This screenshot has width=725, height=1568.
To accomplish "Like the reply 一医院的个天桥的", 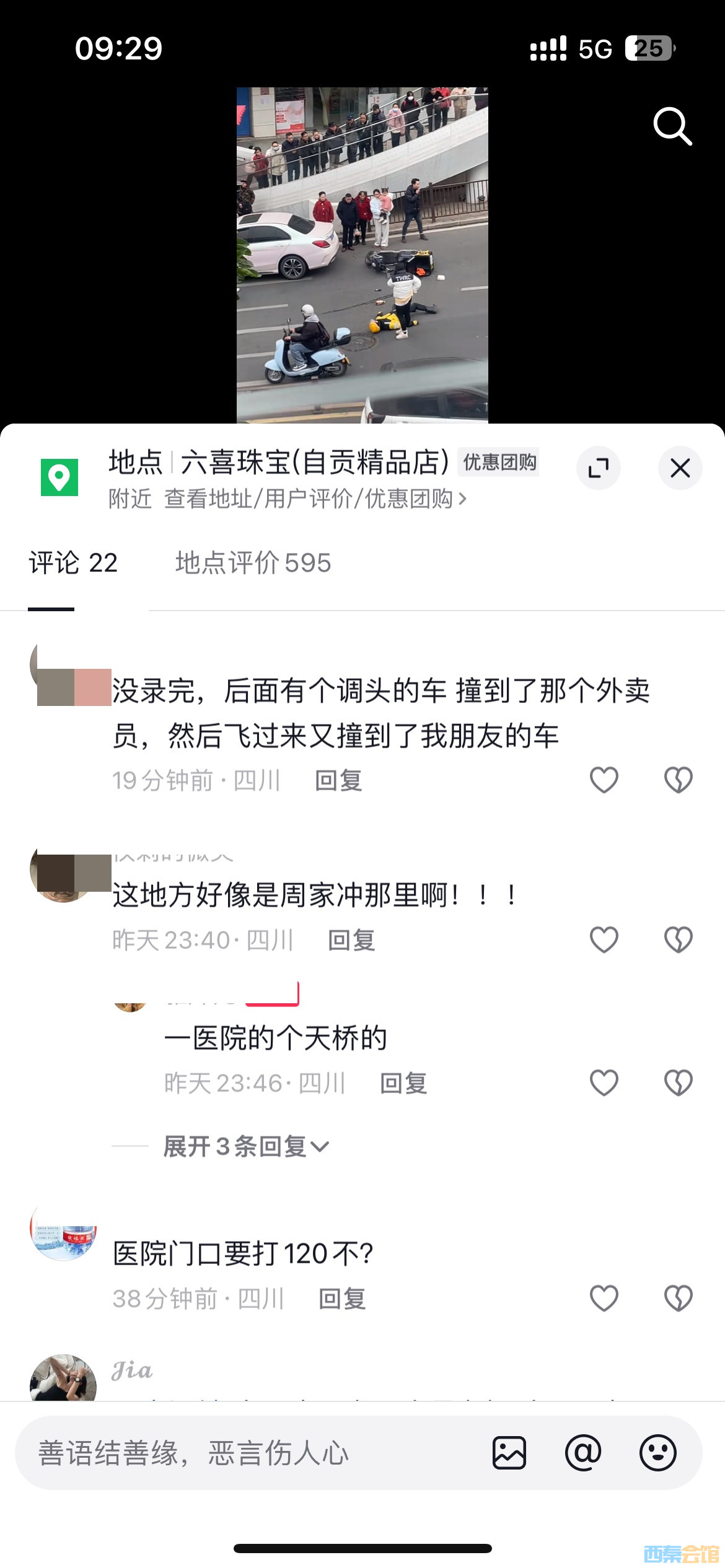I will click(x=604, y=1082).
